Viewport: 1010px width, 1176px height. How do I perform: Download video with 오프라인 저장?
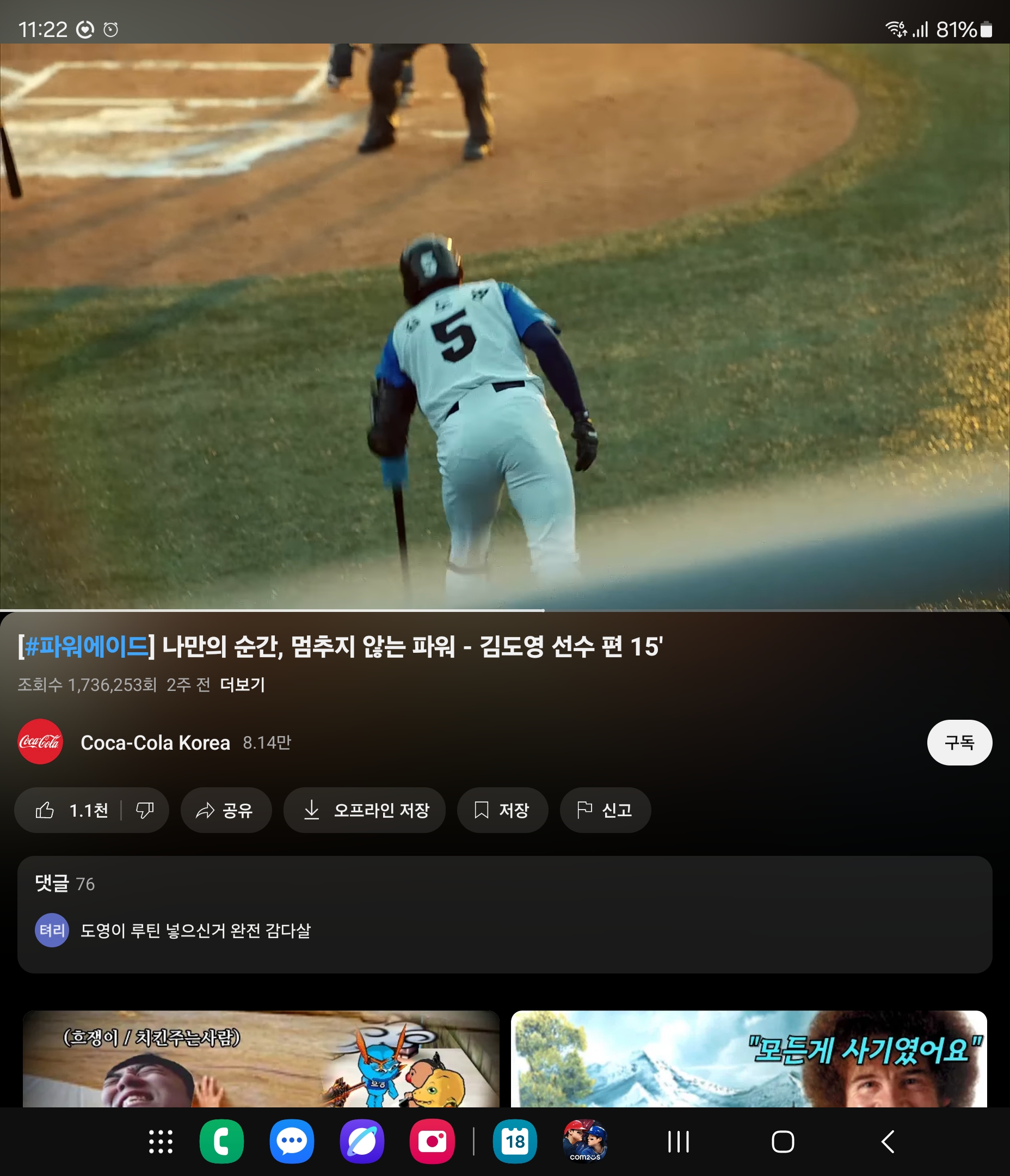[x=364, y=810]
